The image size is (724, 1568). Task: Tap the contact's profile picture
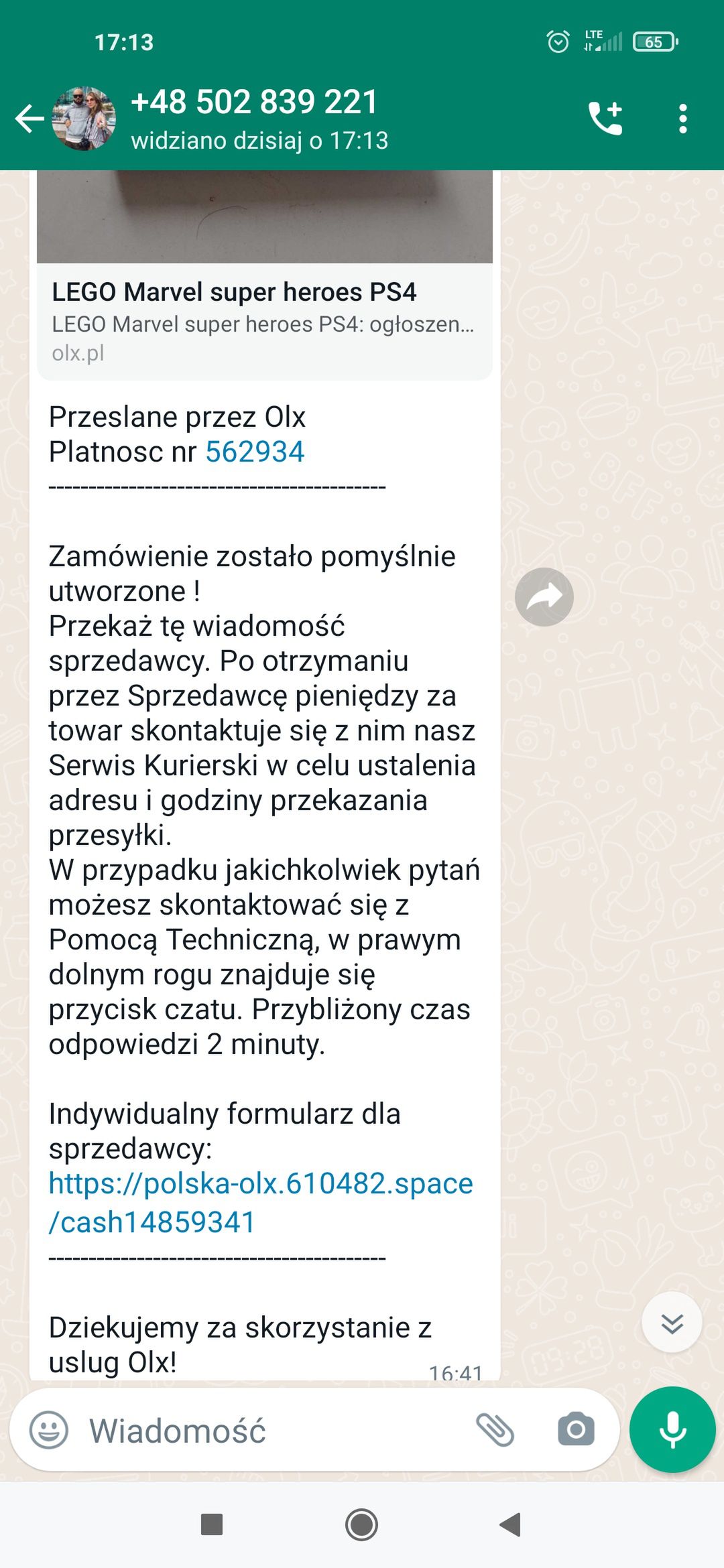(85, 119)
